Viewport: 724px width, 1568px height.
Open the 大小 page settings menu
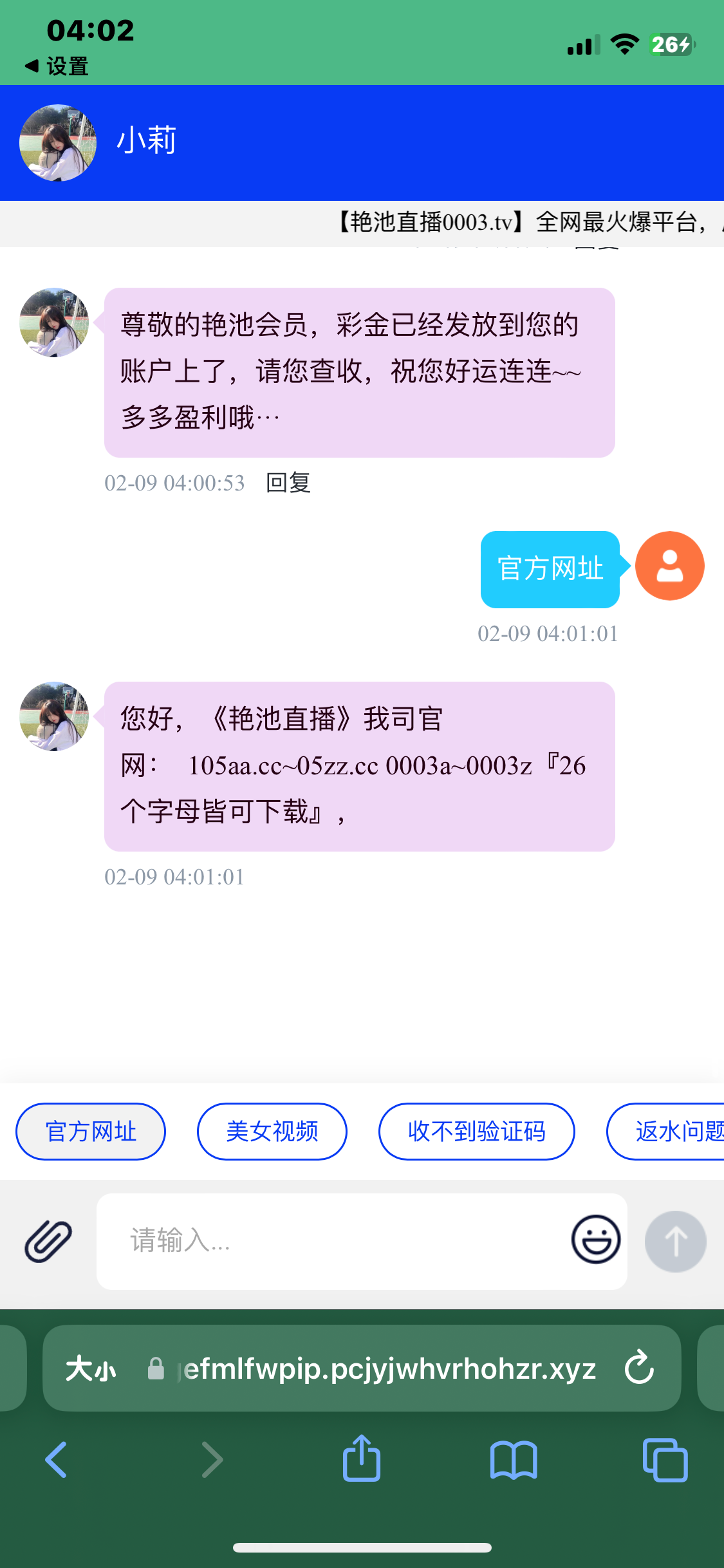[91, 1368]
